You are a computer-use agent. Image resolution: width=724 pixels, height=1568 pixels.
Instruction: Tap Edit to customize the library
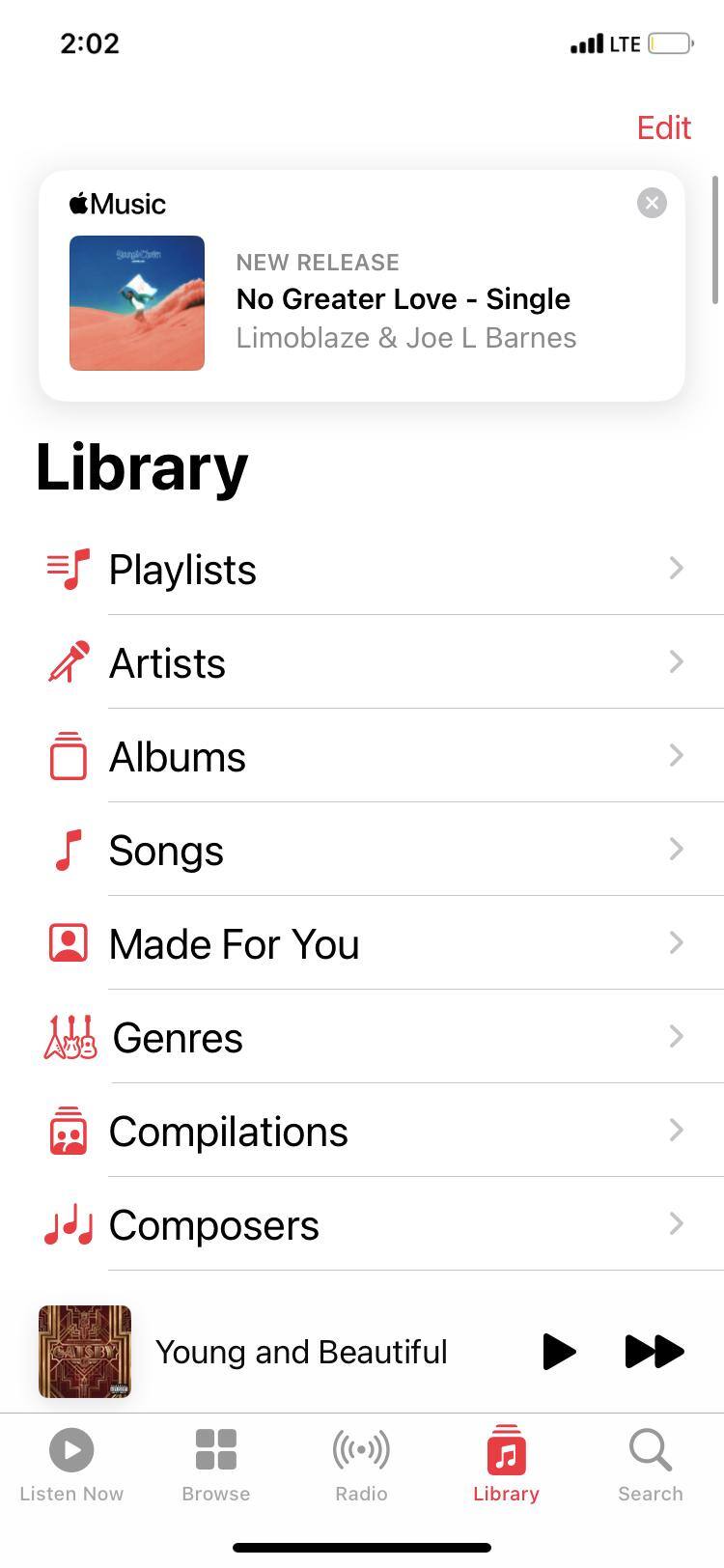[663, 127]
